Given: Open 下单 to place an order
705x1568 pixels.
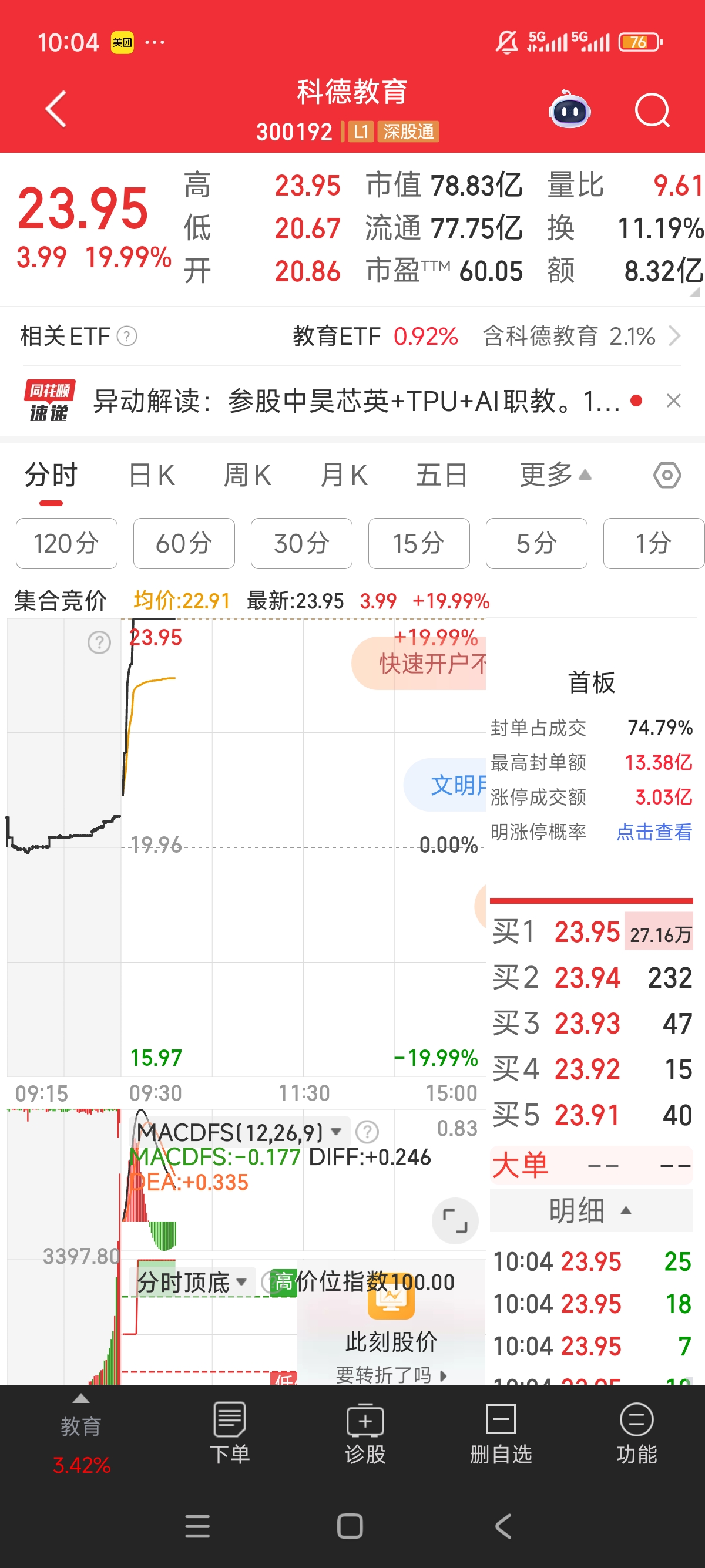Looking at the screenshot, I should (230, 1433).
